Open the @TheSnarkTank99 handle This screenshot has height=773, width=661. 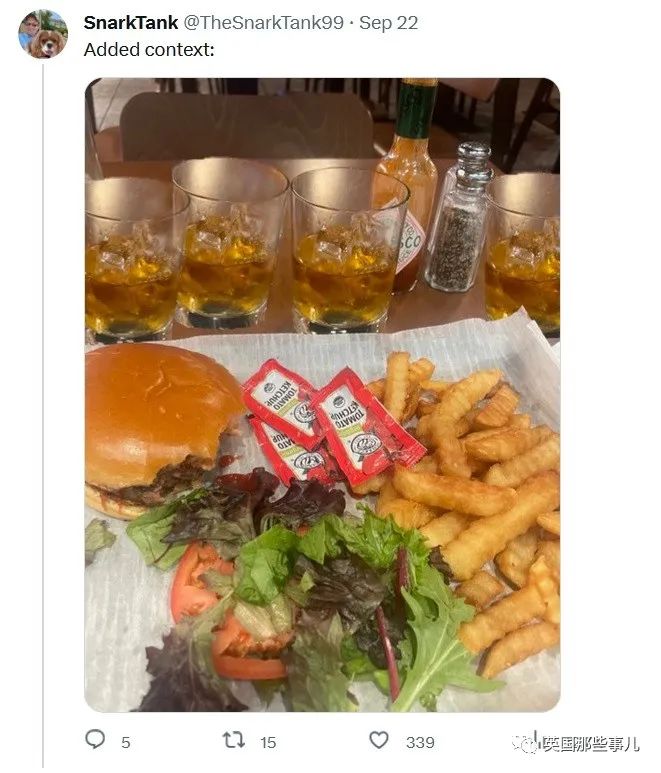(x=264, y=22)
